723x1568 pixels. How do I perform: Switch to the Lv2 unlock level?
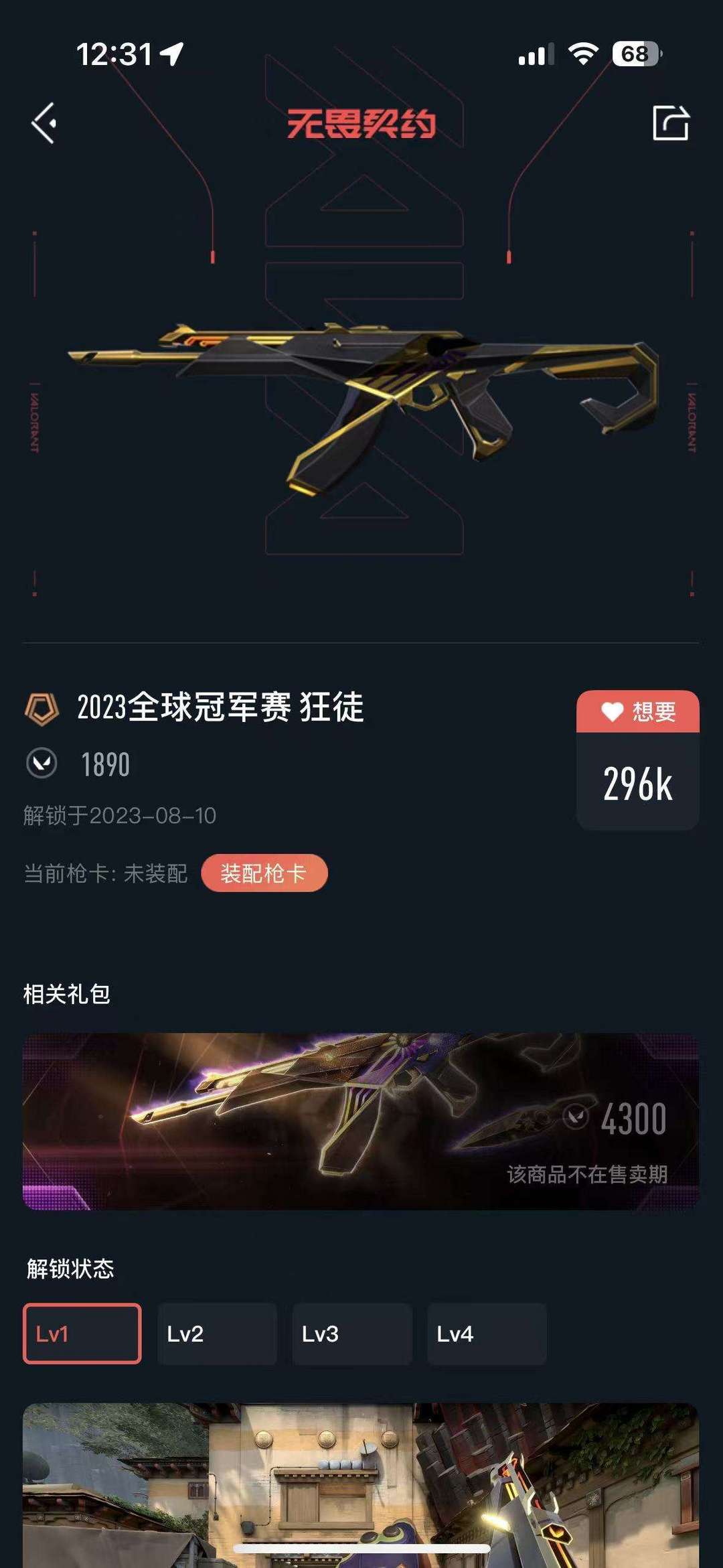click(x=217, y=1334)
